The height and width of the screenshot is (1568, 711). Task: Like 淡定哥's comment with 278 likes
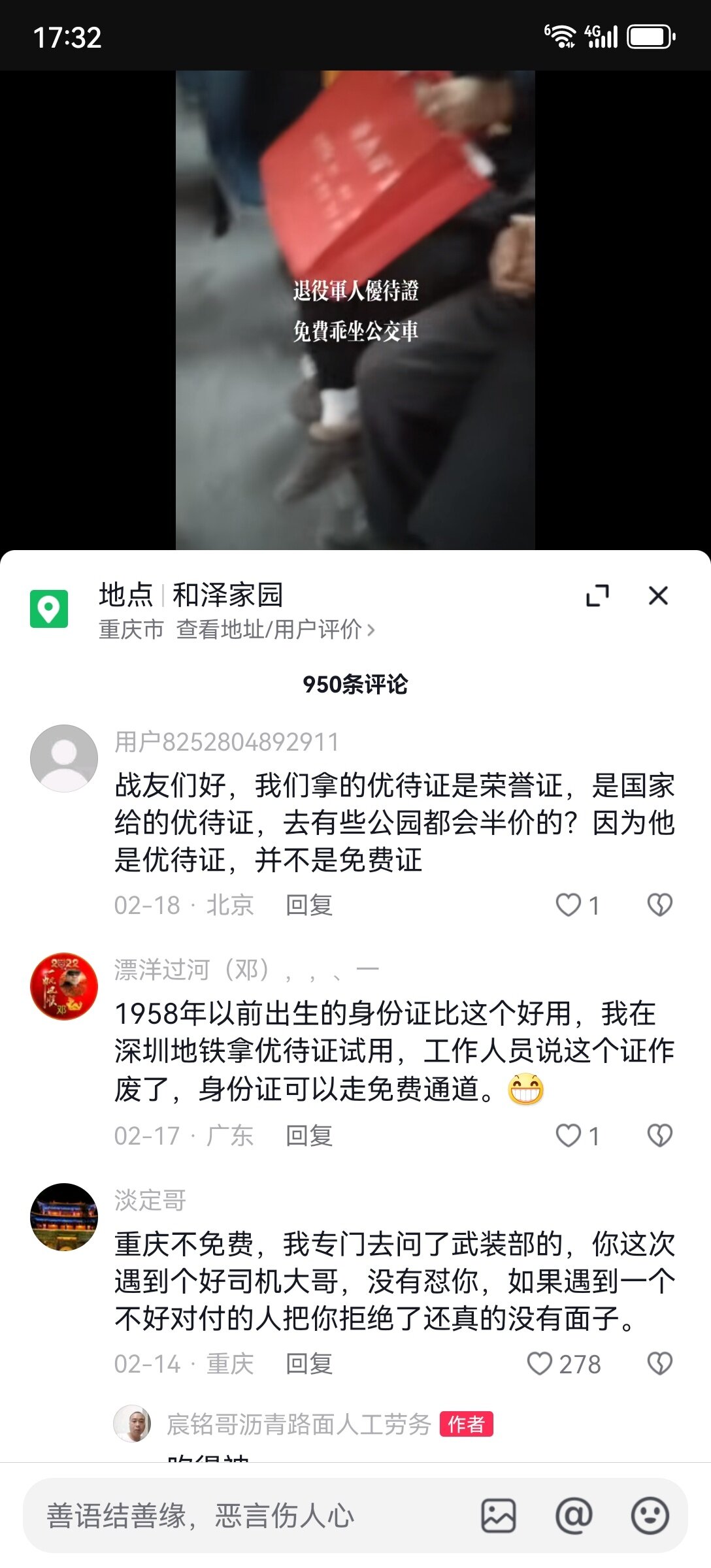540,1364
